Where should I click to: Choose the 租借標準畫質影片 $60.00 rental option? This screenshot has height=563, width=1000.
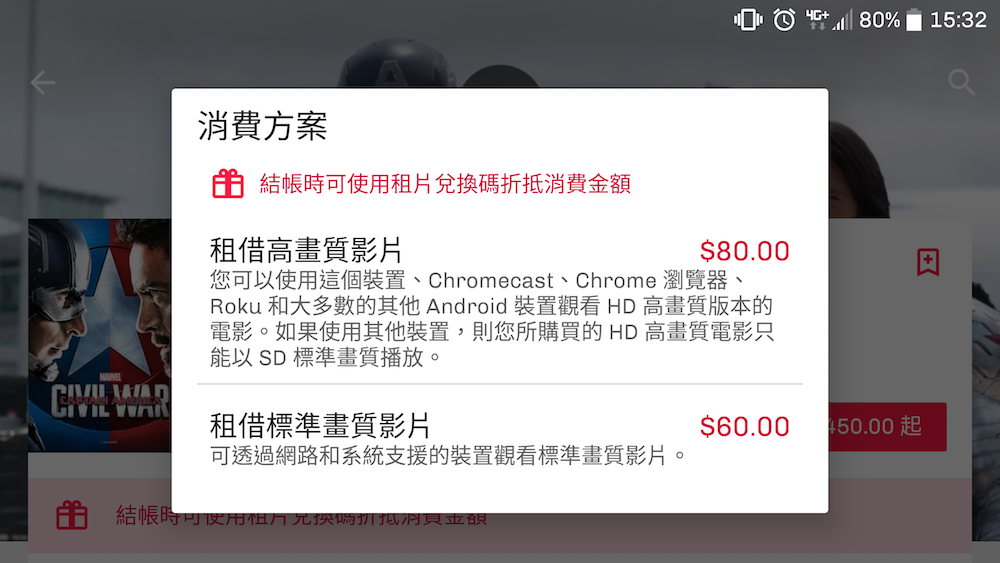pos(499,437)
